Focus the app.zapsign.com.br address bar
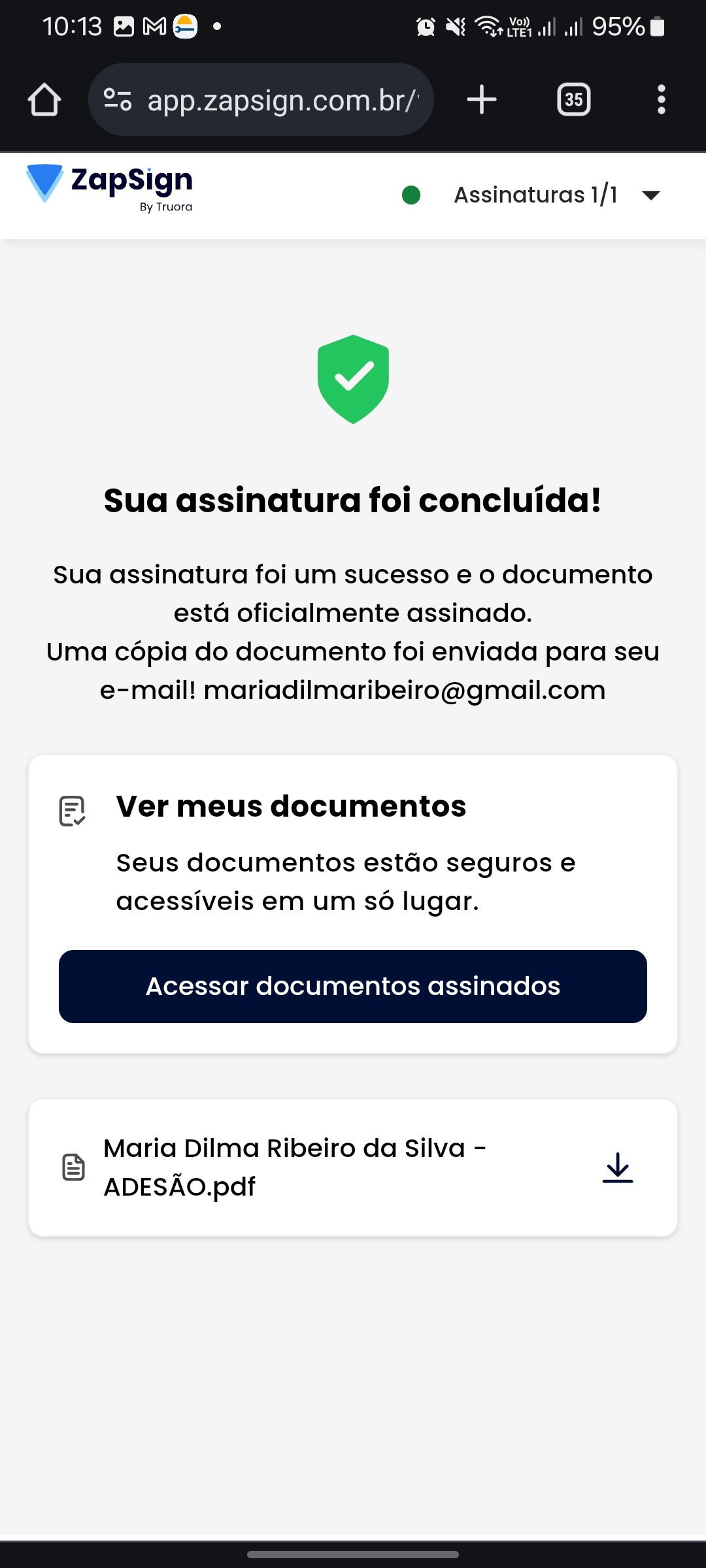The height and width of the screenshot is (1568, 706). point(282,100)
